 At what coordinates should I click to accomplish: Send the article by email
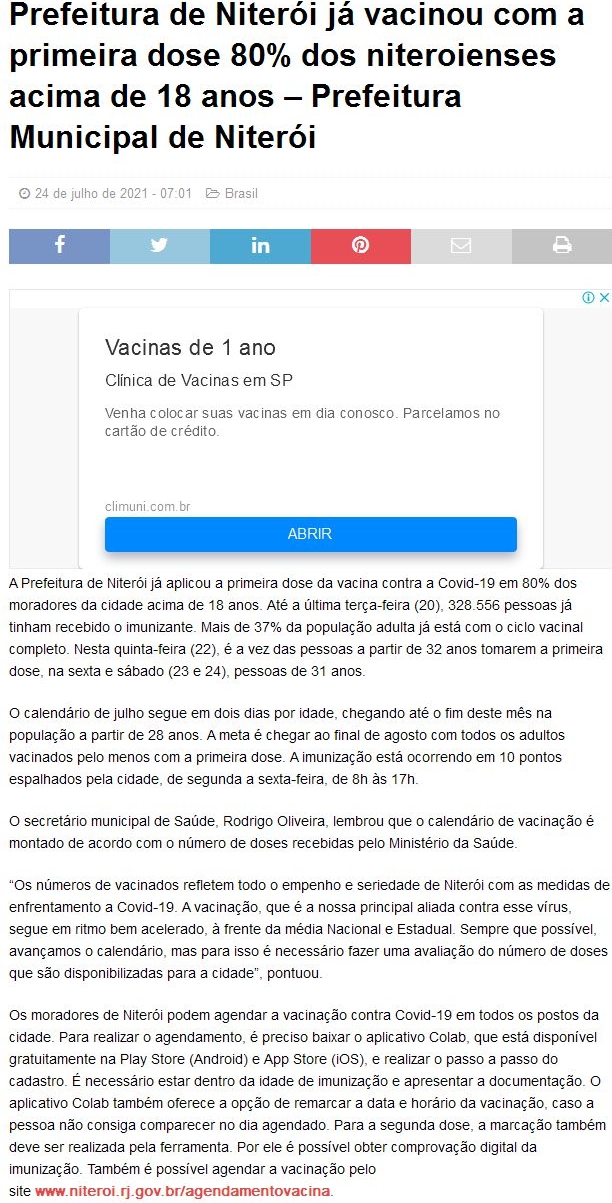pos(461,246)
